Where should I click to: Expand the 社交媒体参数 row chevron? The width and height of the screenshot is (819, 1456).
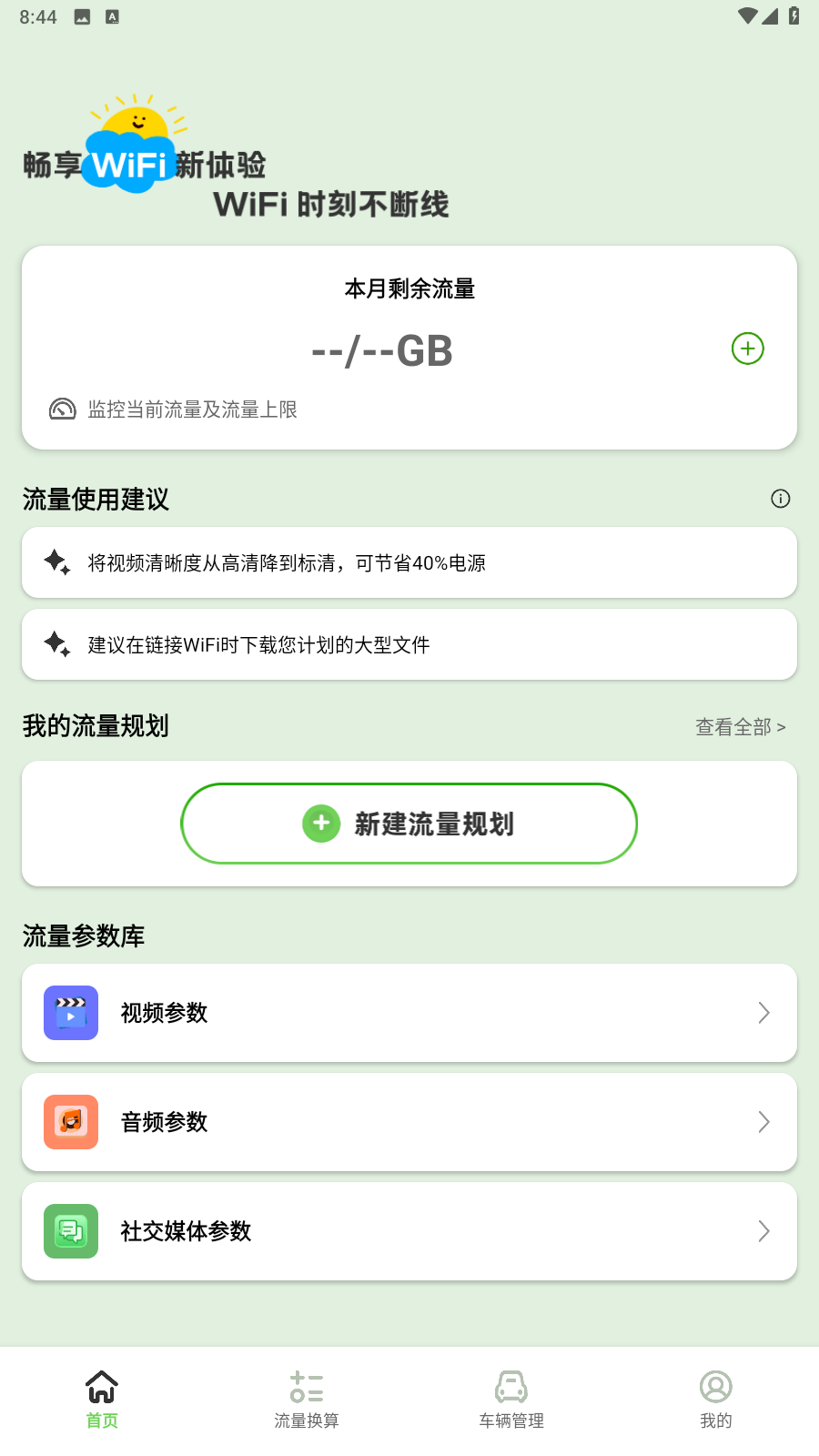click(763, 1231)
